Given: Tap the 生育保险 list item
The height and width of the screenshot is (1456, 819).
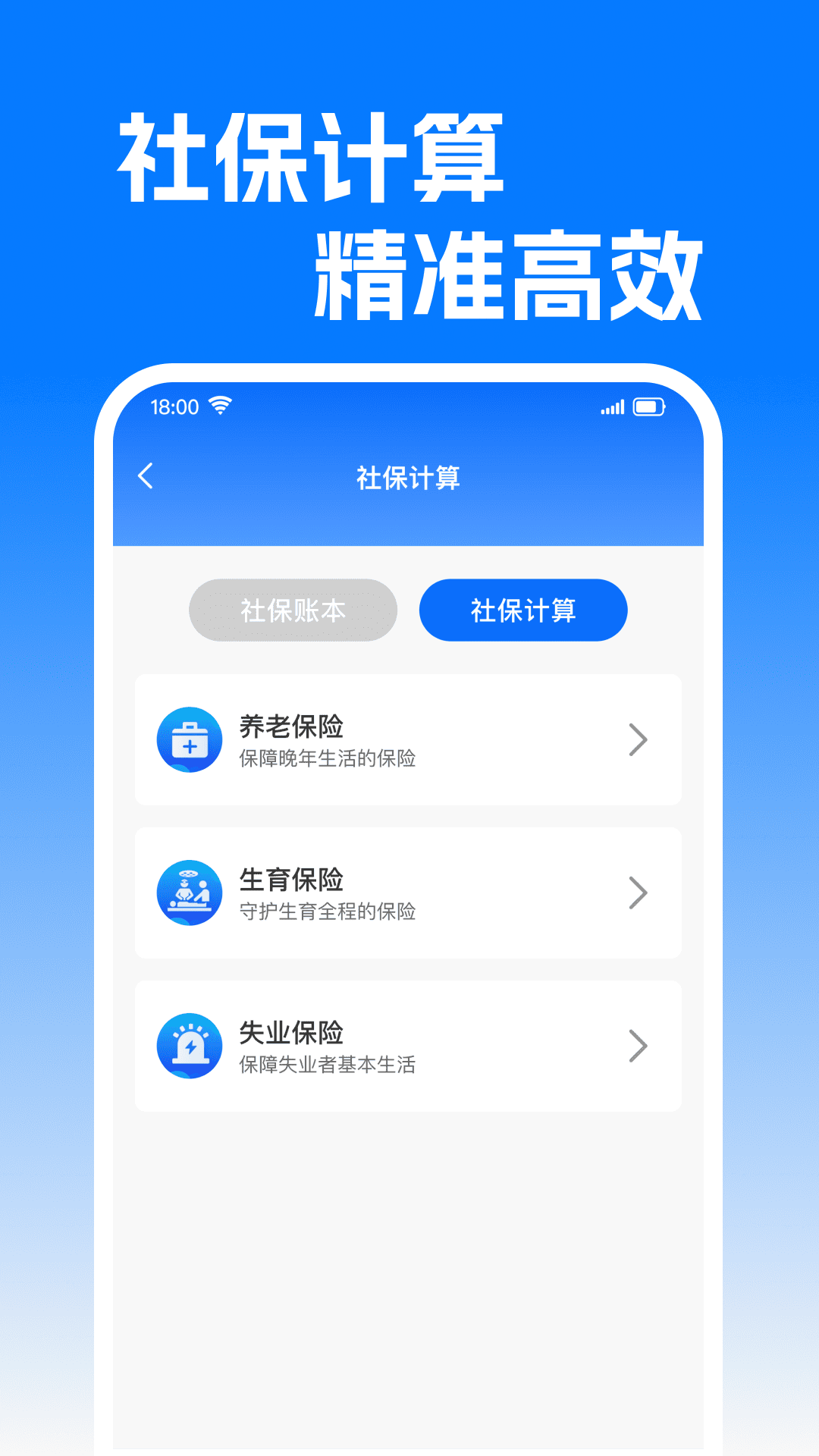Looking at the screenshot, I should 408,892.
